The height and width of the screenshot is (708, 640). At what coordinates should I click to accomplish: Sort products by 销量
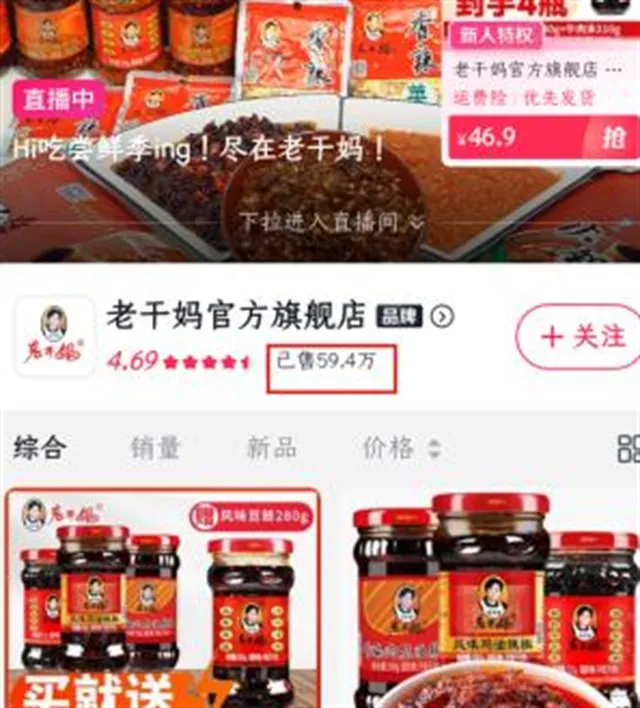(156, 447)
